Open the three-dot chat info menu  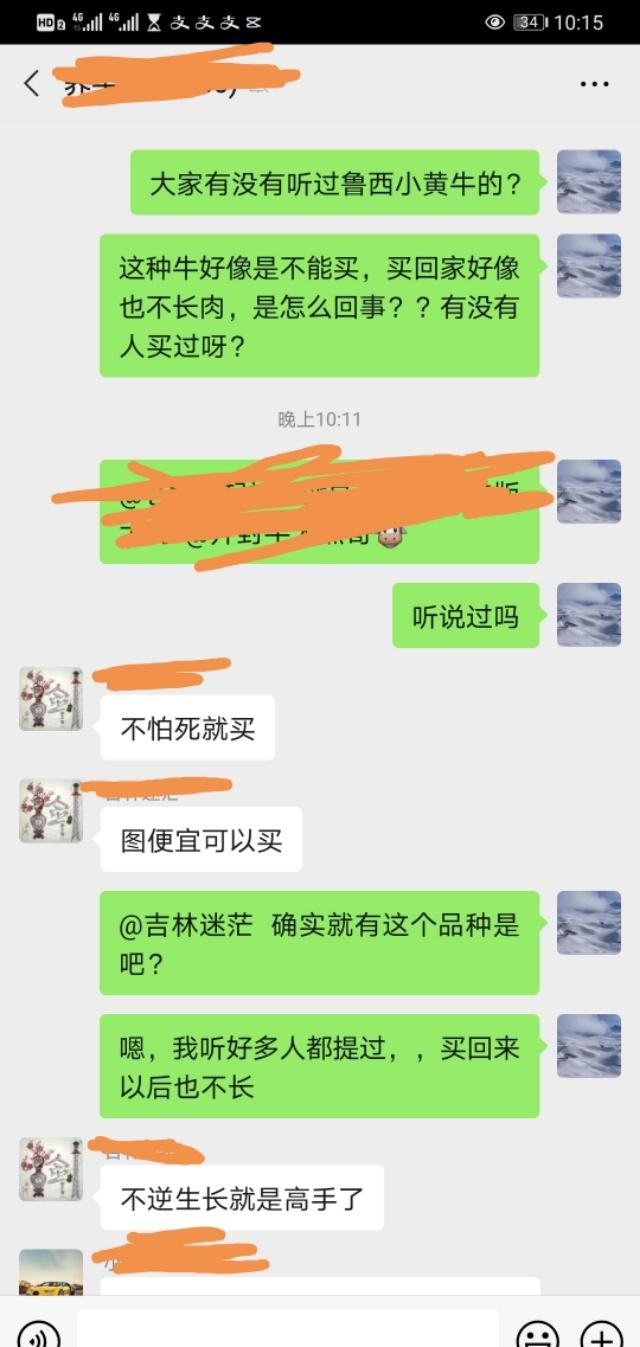pos(594,84)
